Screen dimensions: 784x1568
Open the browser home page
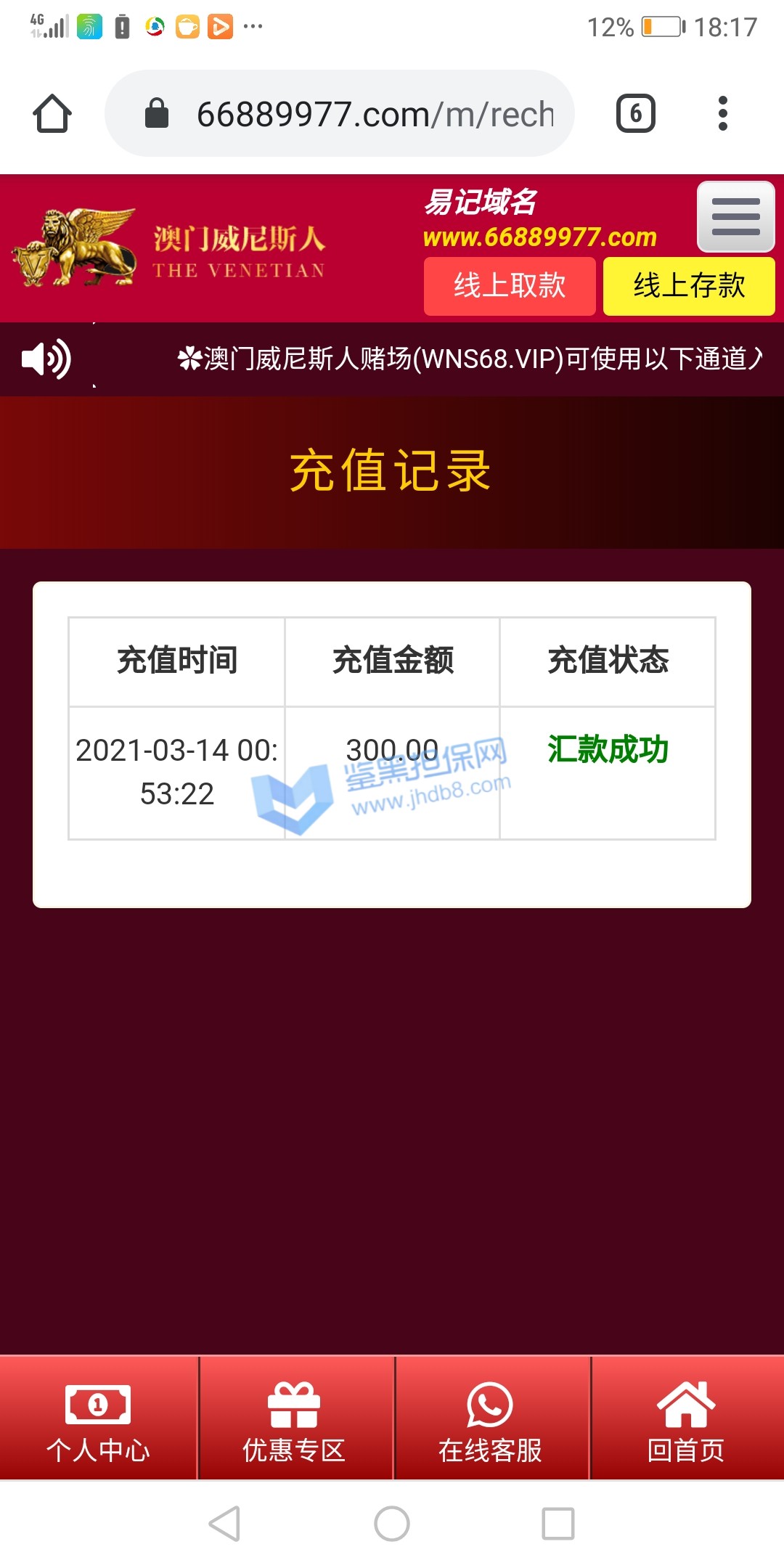point(52,114)
